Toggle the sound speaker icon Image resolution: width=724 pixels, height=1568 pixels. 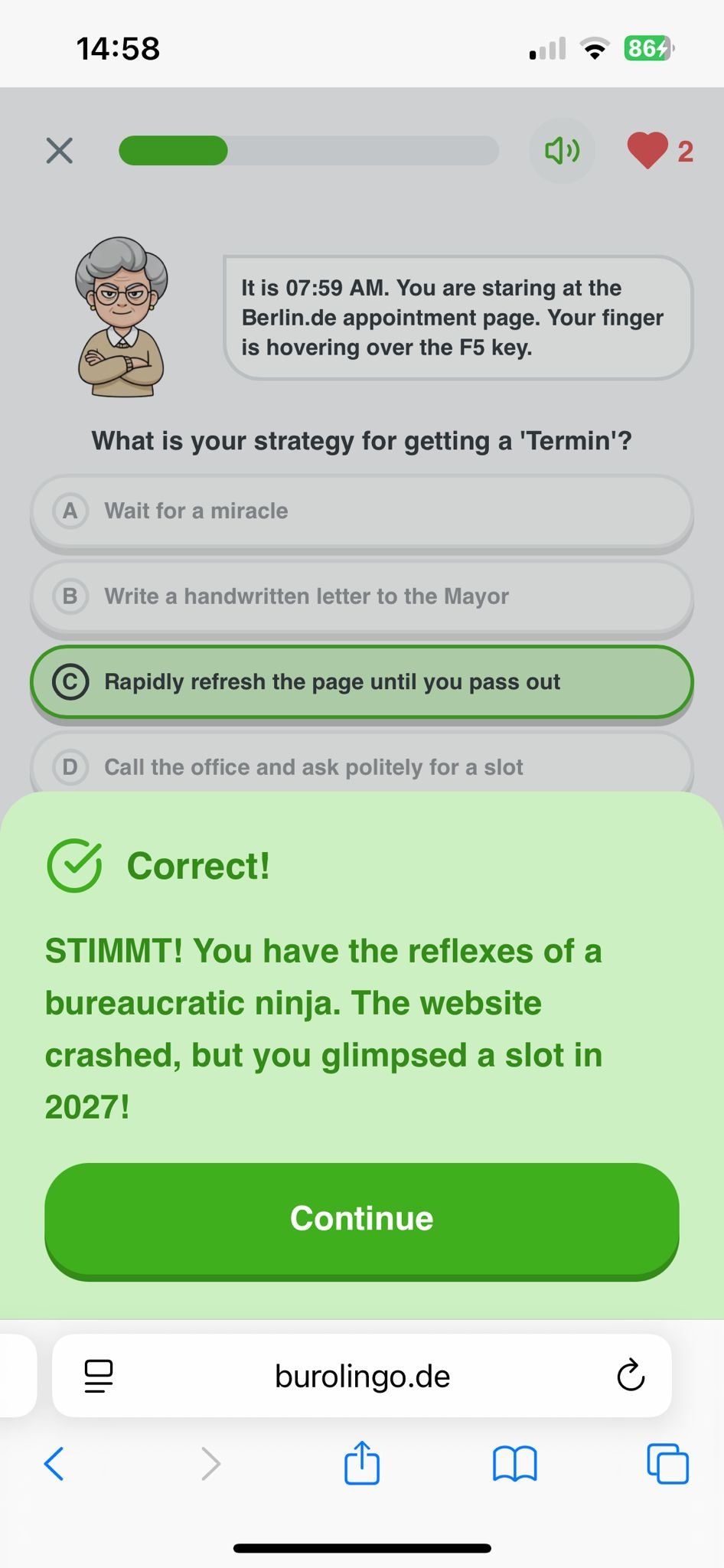tap(562, 151)
